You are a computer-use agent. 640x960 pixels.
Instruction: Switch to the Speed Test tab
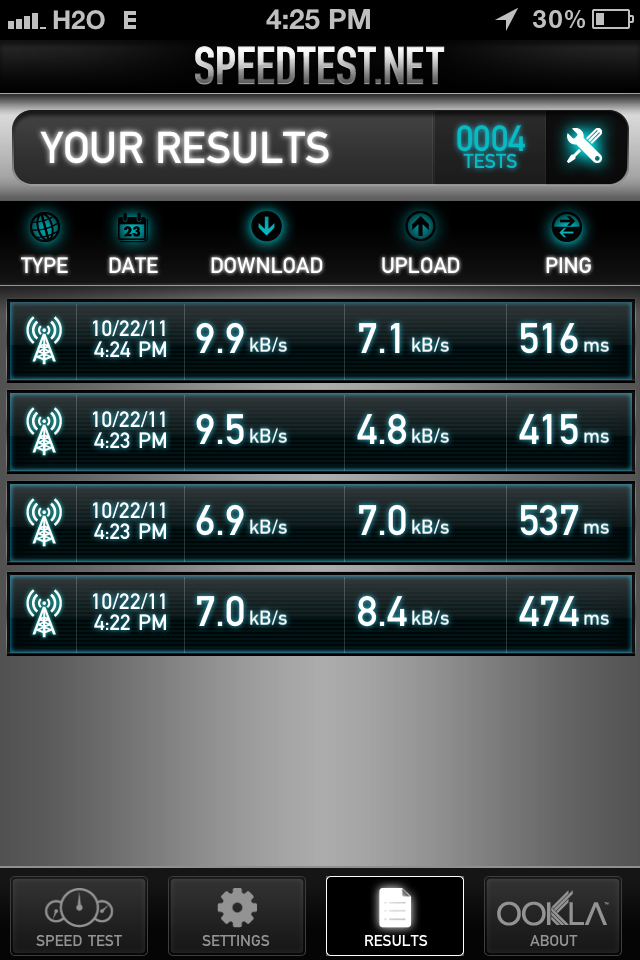(79, 916)
